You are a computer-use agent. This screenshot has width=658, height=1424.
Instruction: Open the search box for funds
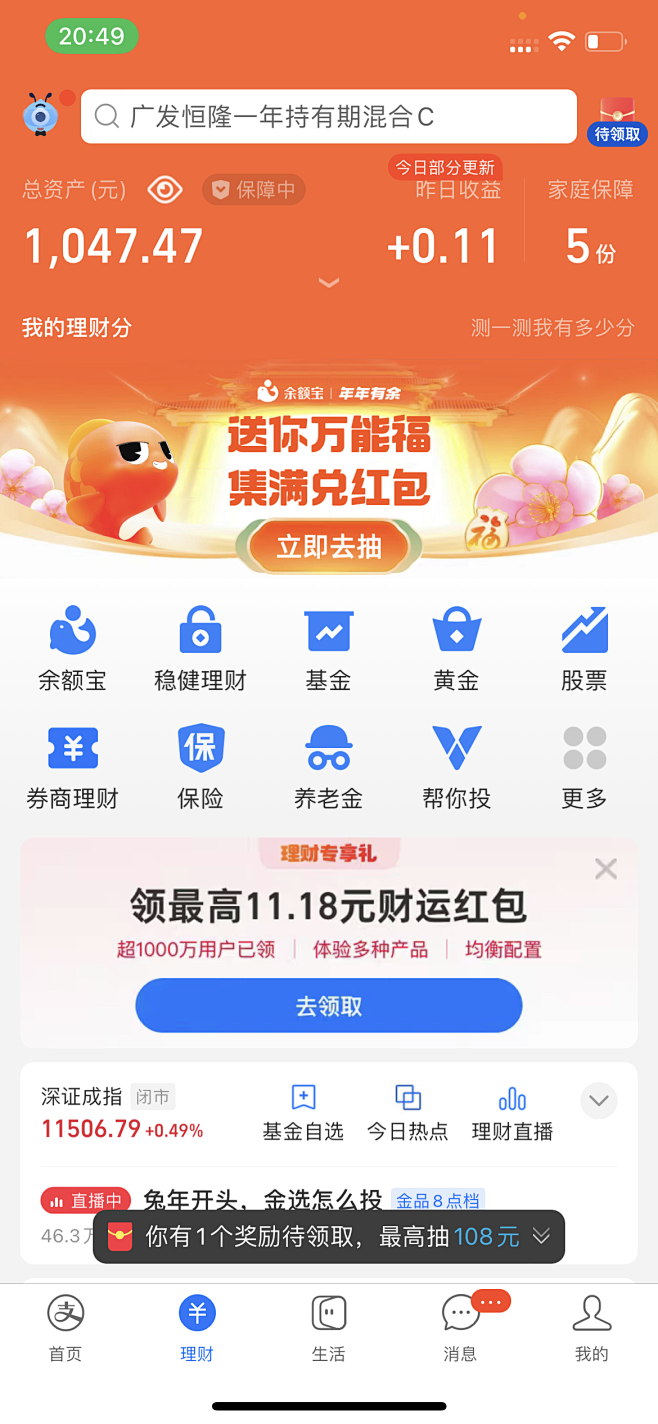[x=329, y=117]
